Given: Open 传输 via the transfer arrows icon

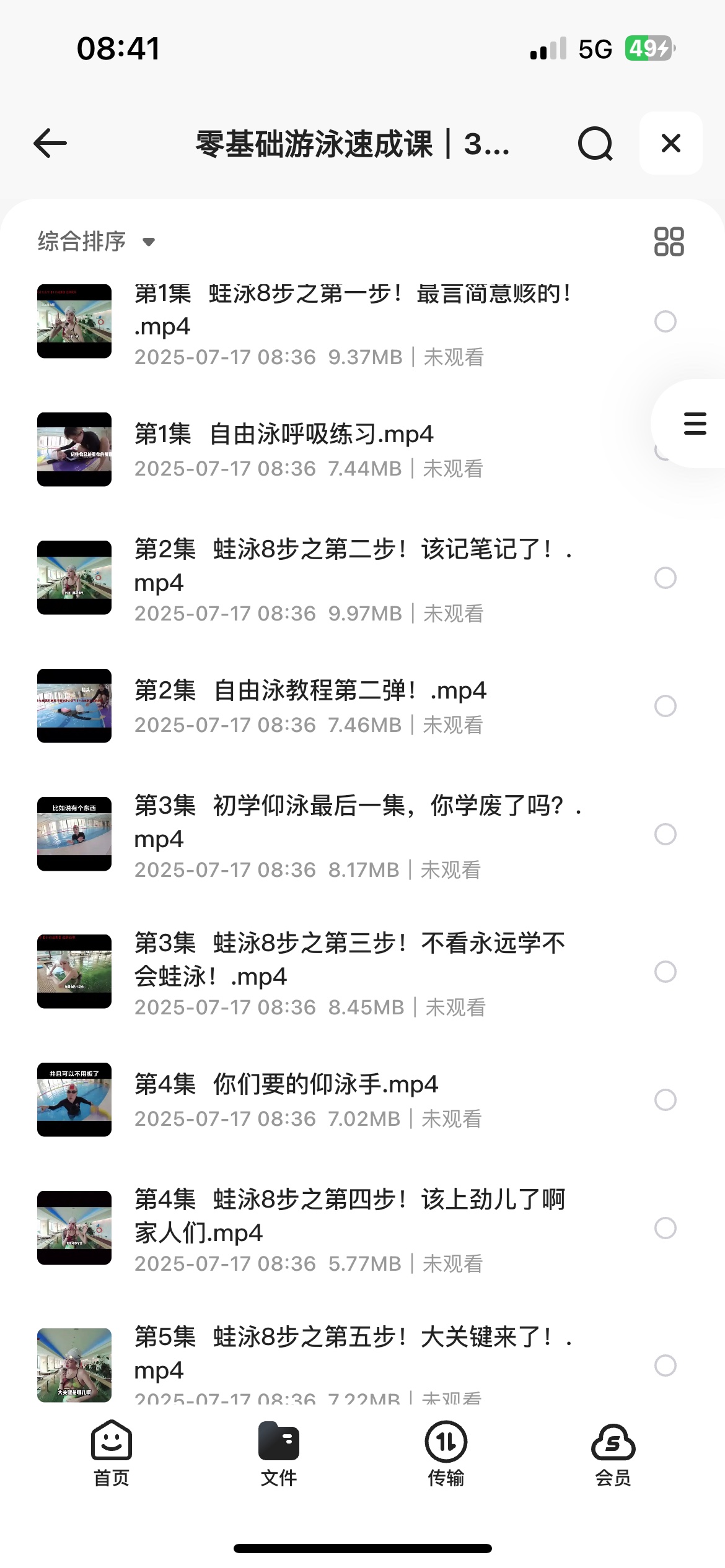Looking at the screenshot, I should click(445, 1443).
